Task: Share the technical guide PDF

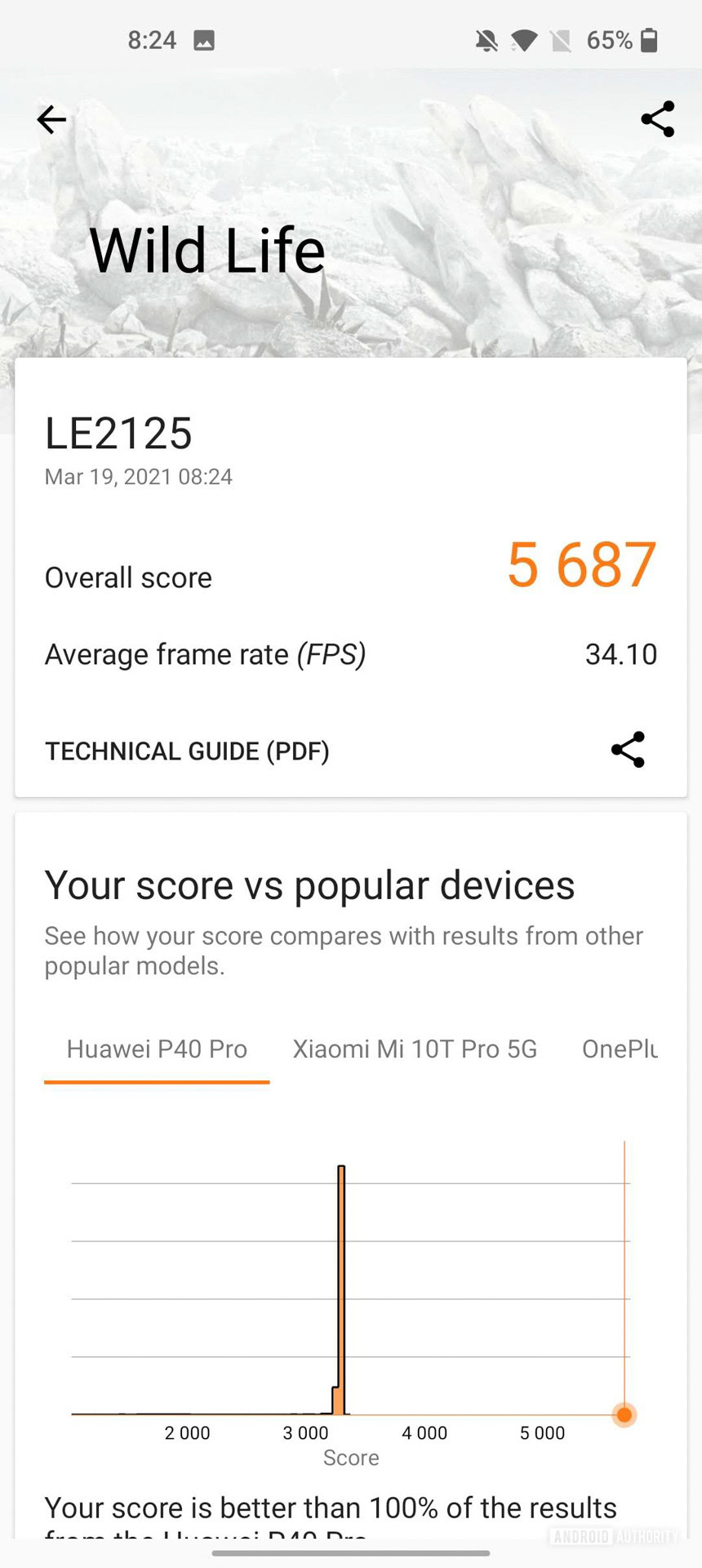Action: click(x=628, y=750)
